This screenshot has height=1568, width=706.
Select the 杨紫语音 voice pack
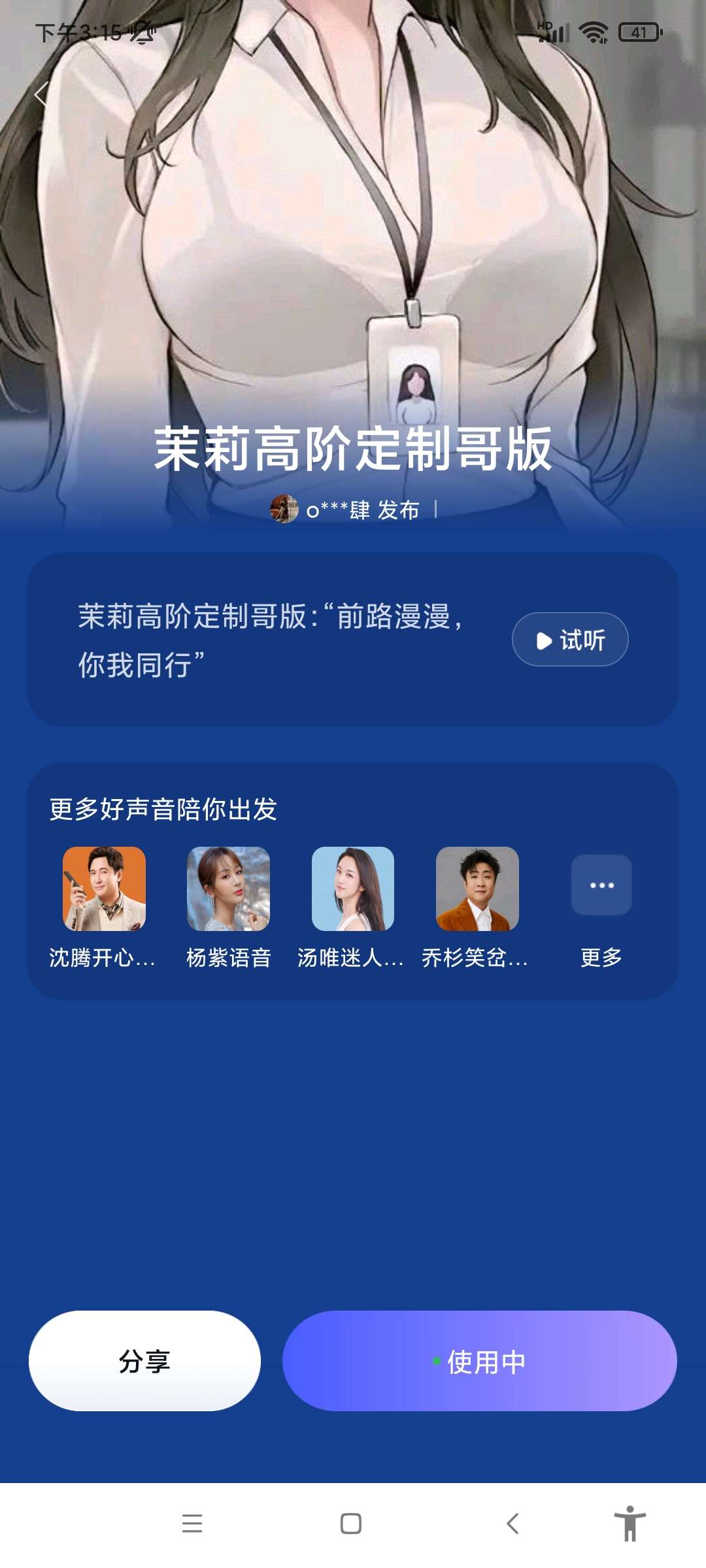(x=228, y=889)
